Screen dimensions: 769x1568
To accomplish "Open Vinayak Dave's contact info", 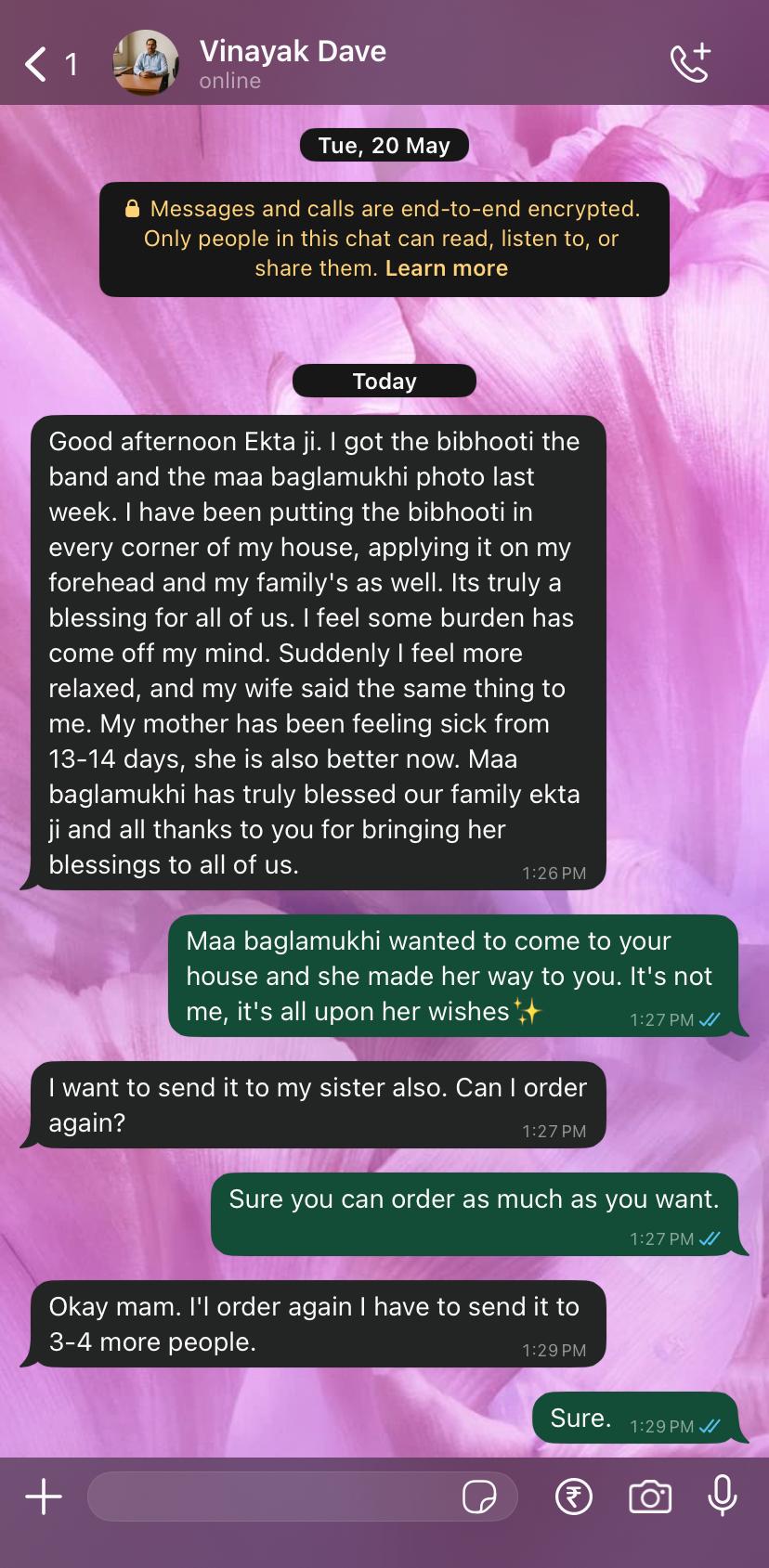I will click(292, 62).
